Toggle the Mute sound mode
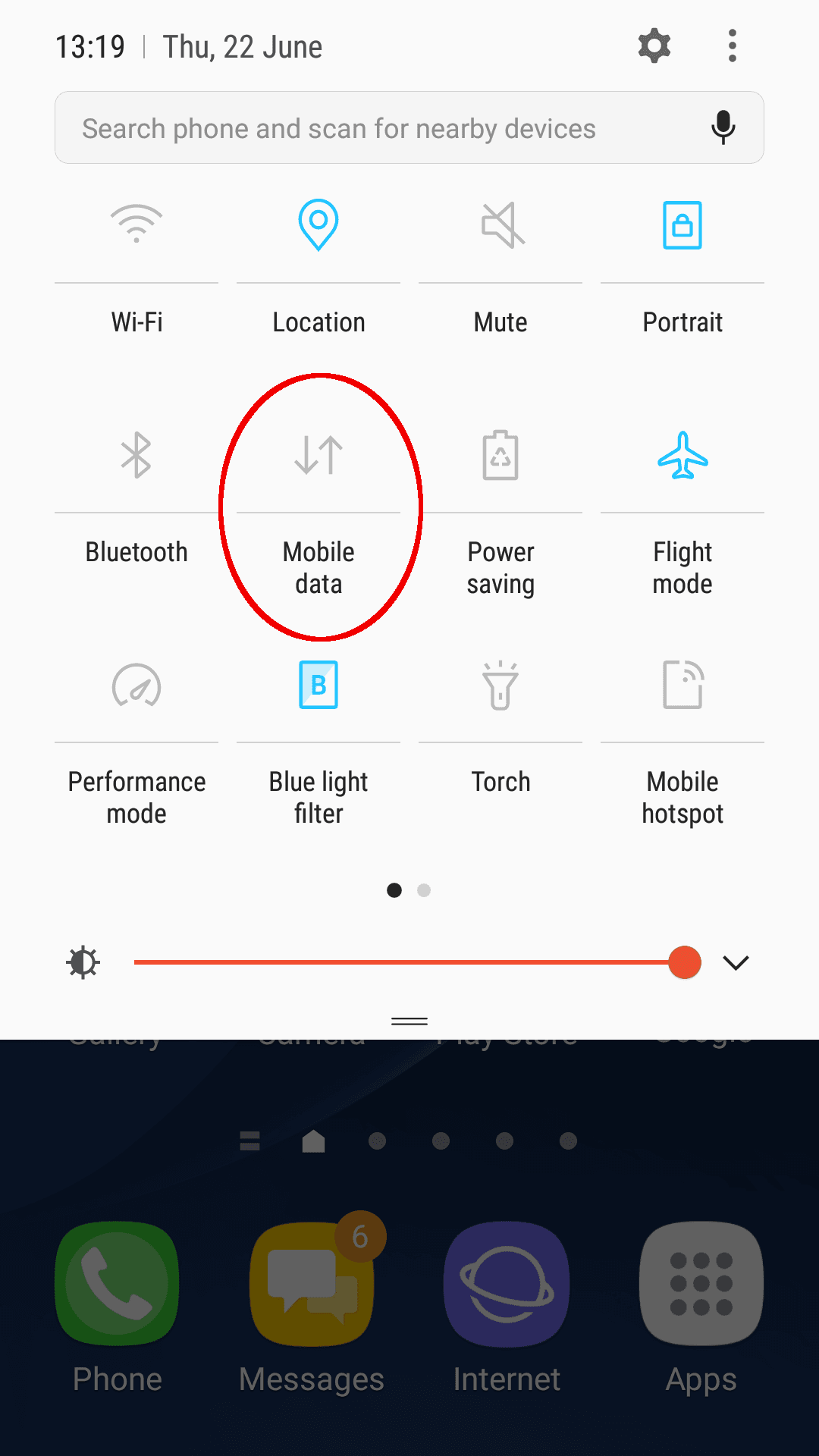Screen dimensions: 819x1456 500,224
